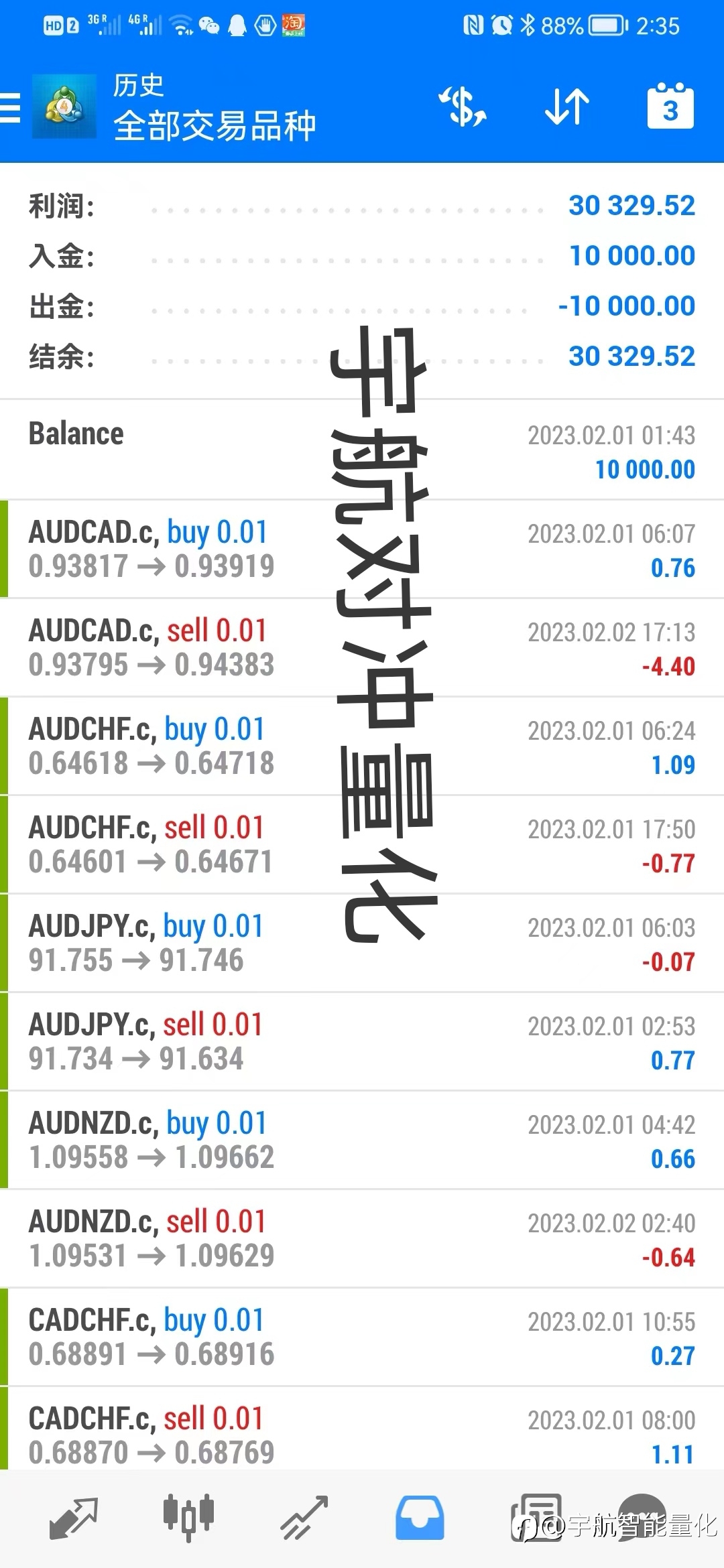724x1568 pixels.
Task: Expand the AUDJPY.c buy 0.01 record
Action: pos(362,943)
